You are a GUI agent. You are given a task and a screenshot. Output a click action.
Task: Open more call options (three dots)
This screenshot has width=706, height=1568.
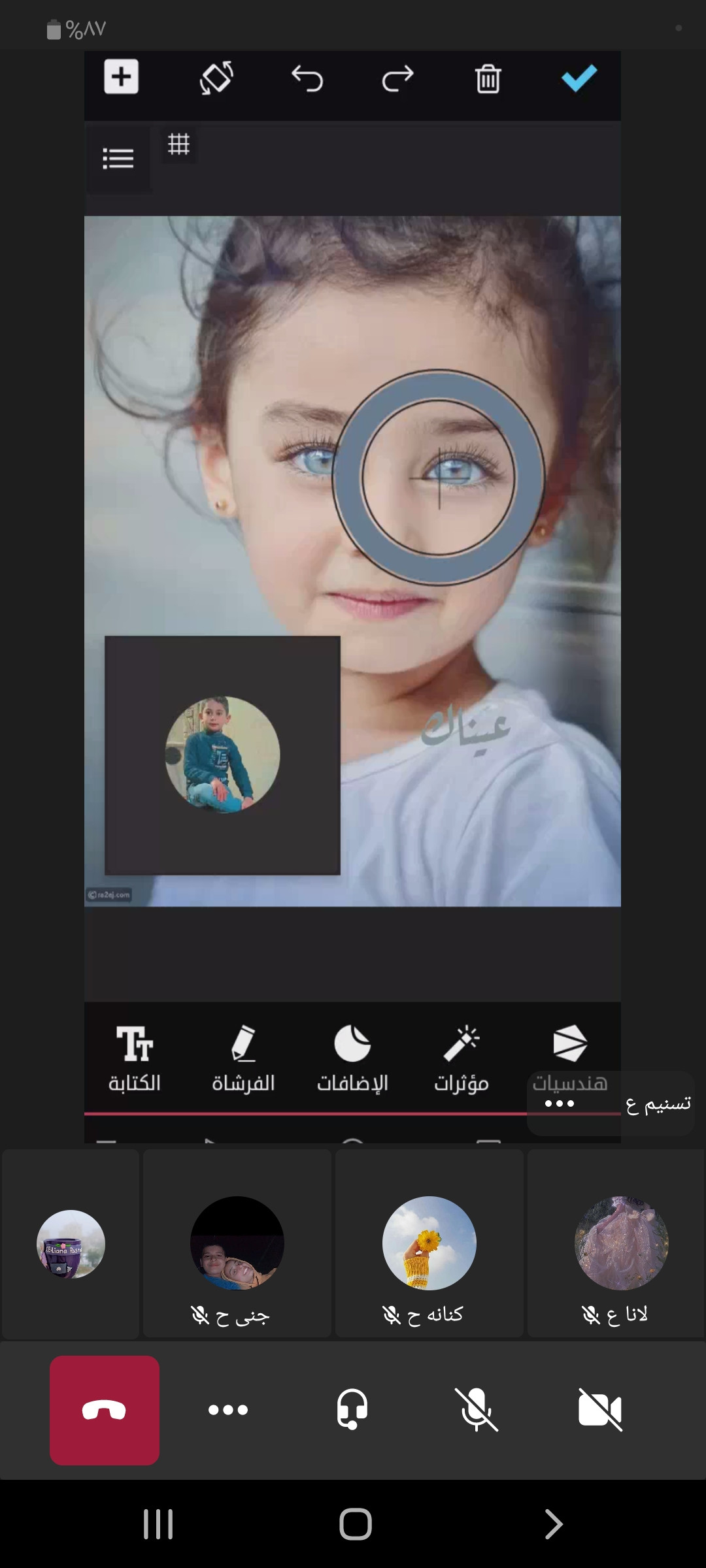point(227,1410)
